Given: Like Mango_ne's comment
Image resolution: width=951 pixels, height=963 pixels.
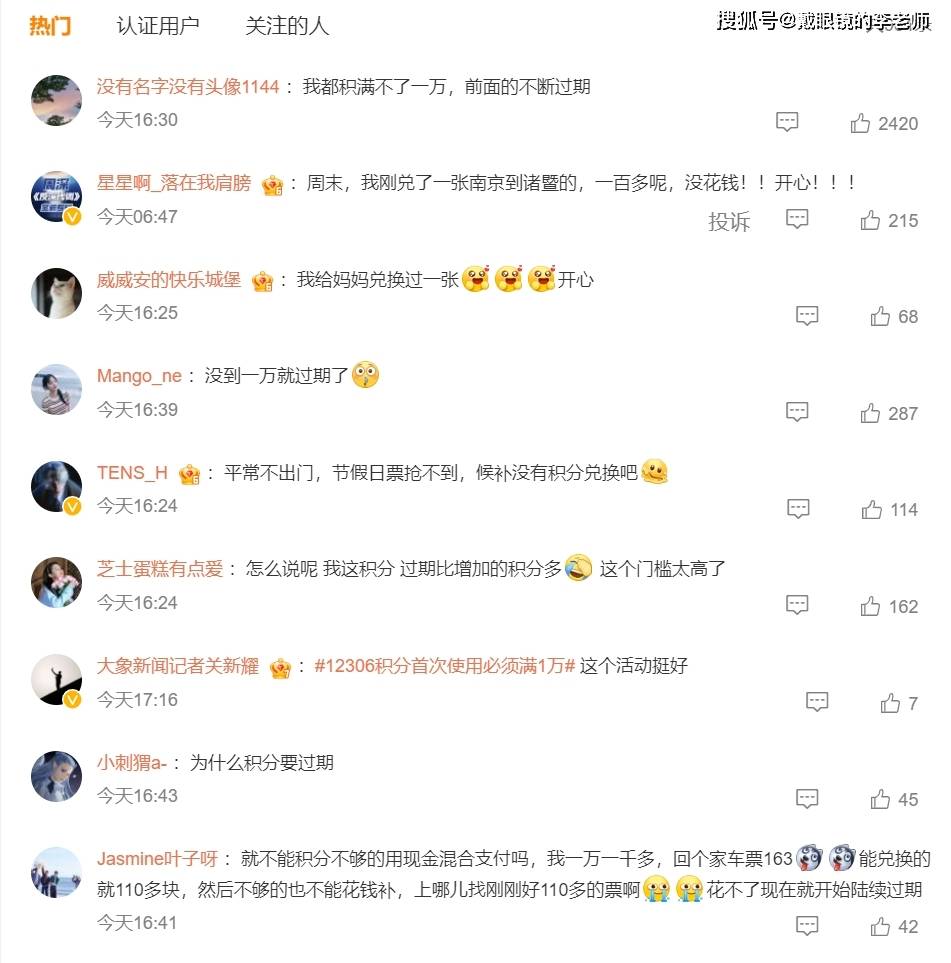Looking at the screenshot, I should [x=889, y=413].
